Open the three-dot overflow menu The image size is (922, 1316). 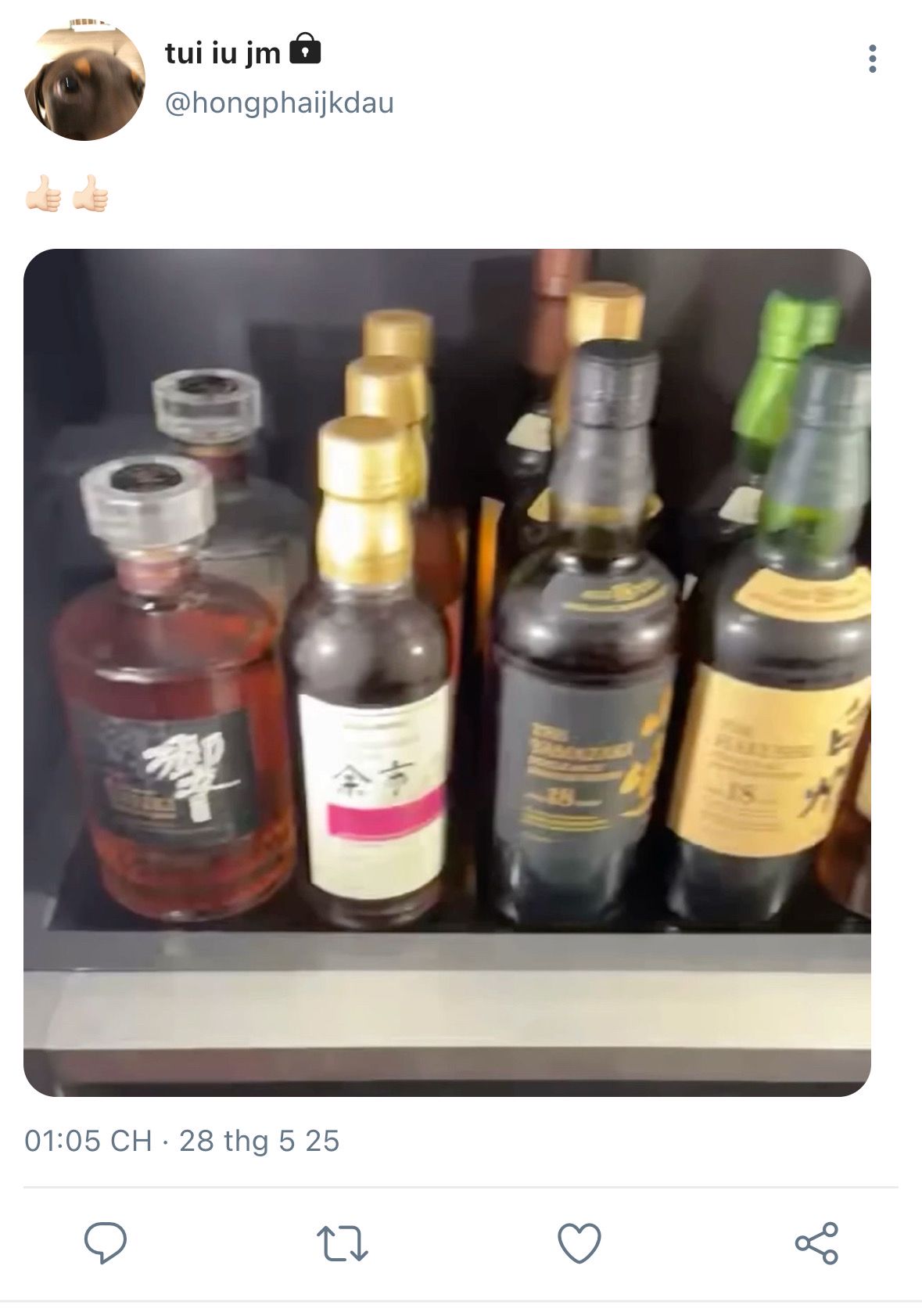872,59
